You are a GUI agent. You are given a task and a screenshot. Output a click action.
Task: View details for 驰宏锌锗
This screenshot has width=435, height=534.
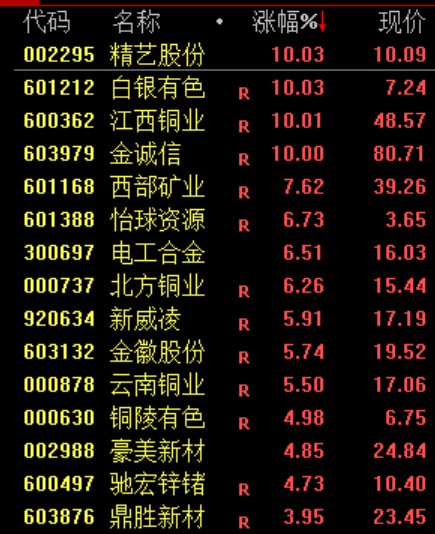point(224,484)
